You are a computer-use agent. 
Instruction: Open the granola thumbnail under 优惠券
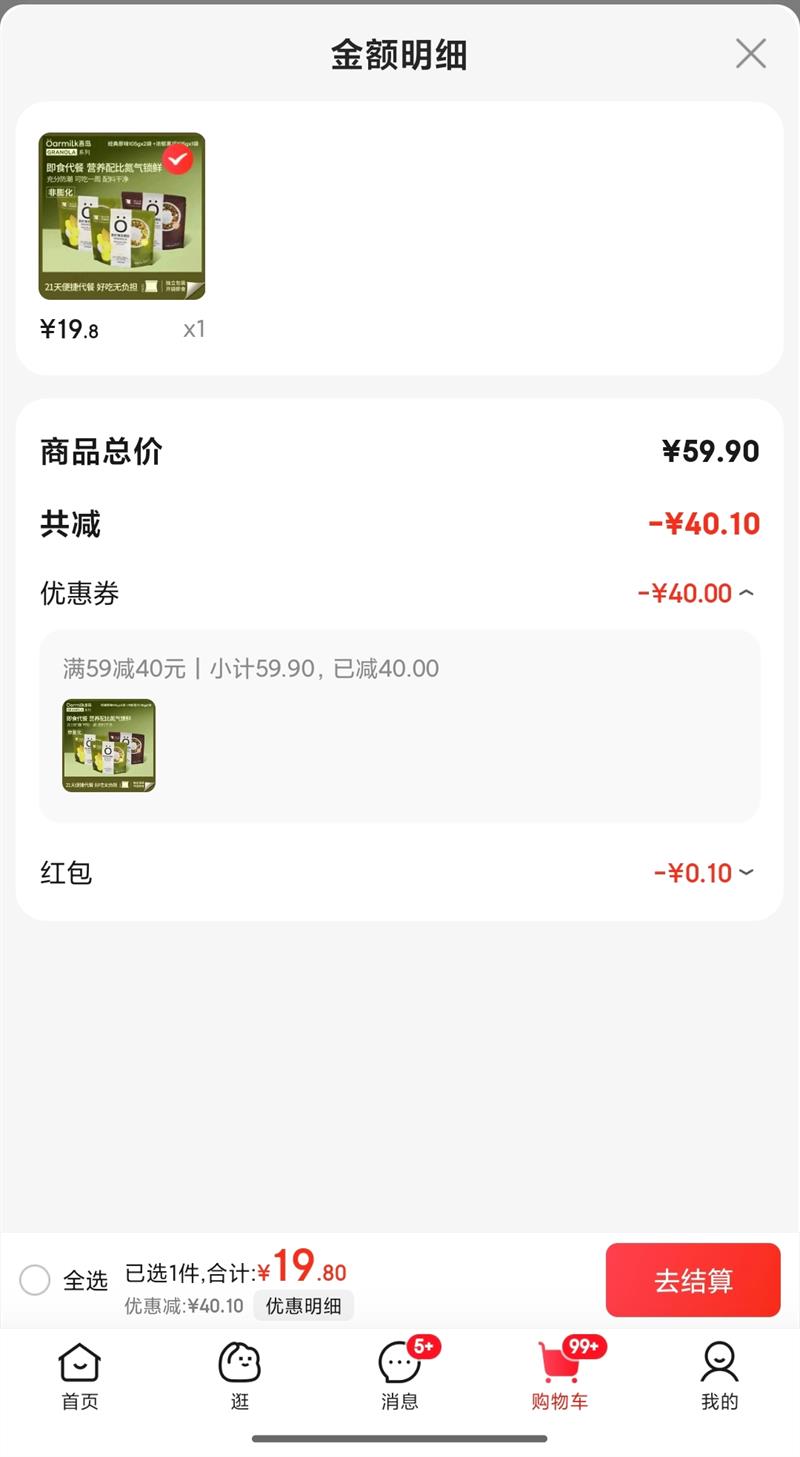point(109,746)
